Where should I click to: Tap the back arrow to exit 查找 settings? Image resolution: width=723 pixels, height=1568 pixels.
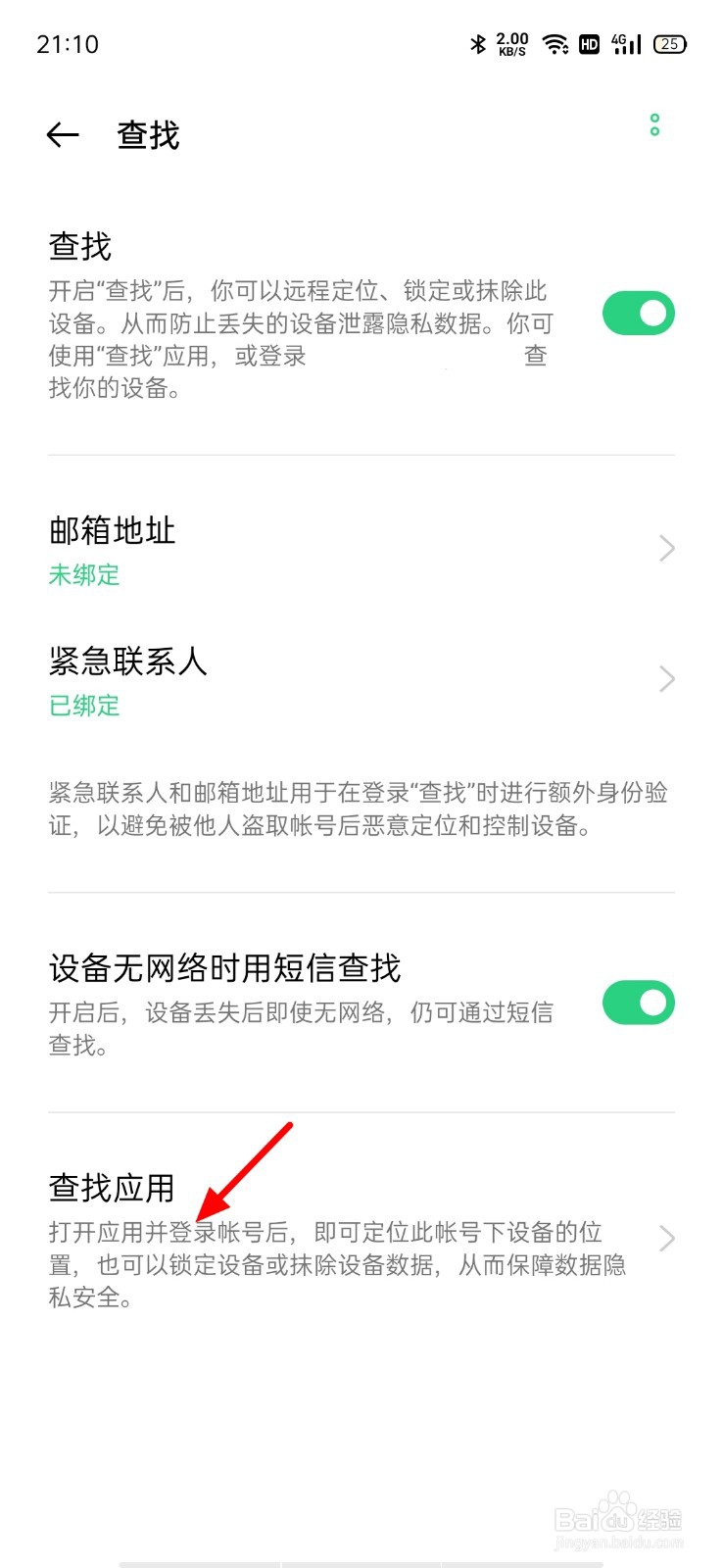62,134
